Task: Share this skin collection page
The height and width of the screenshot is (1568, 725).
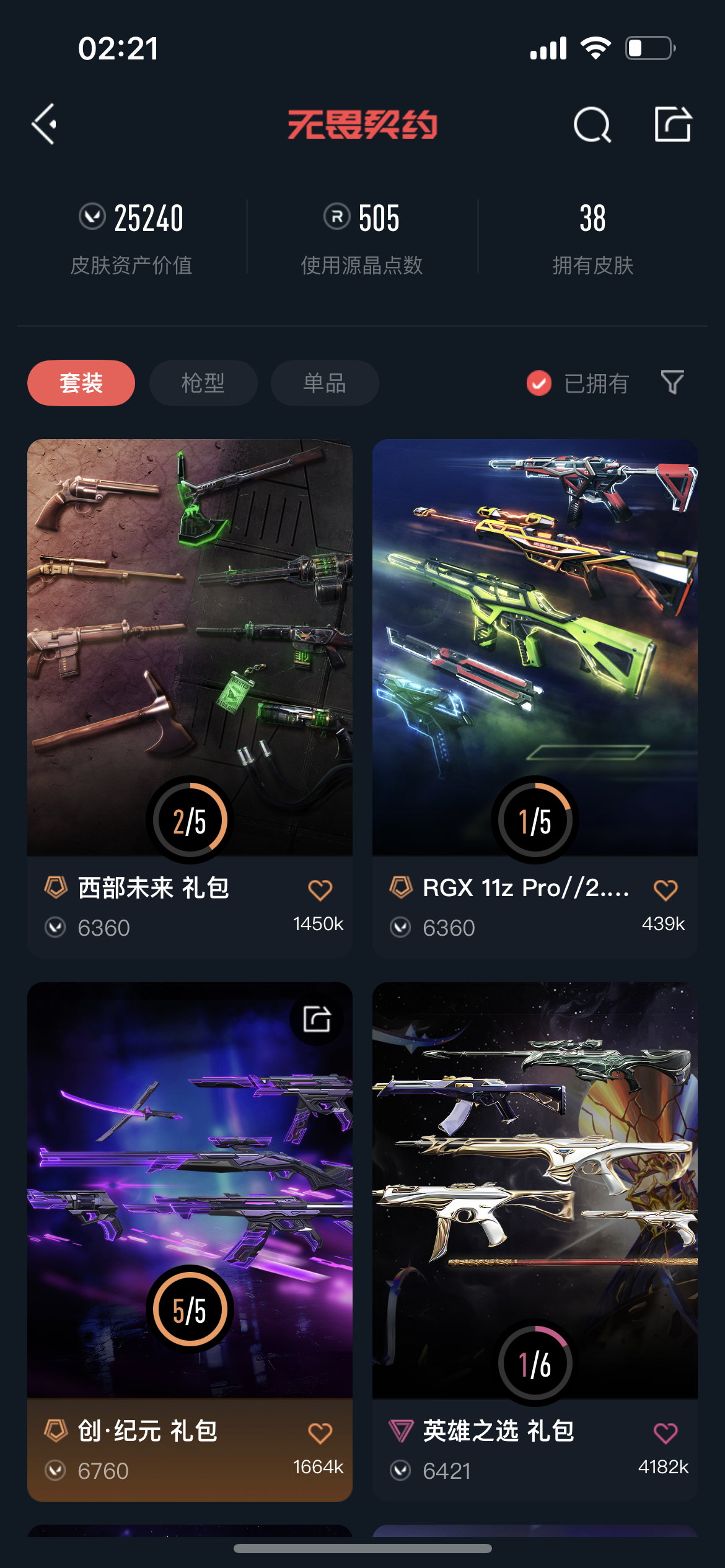Action: pyautogui.click(x=673, y=124)
